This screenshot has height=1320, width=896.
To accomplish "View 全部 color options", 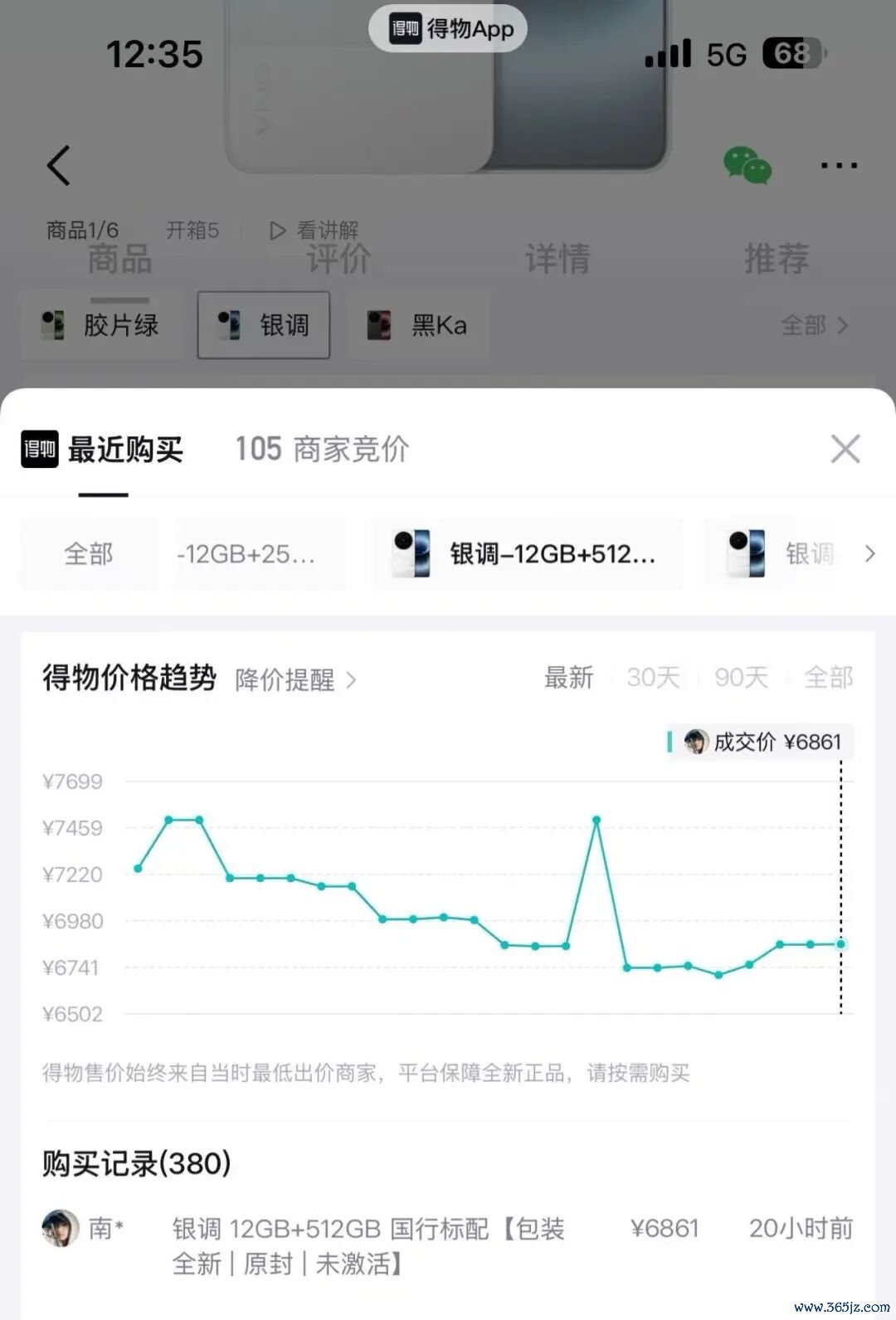I will tap(815, 325).
